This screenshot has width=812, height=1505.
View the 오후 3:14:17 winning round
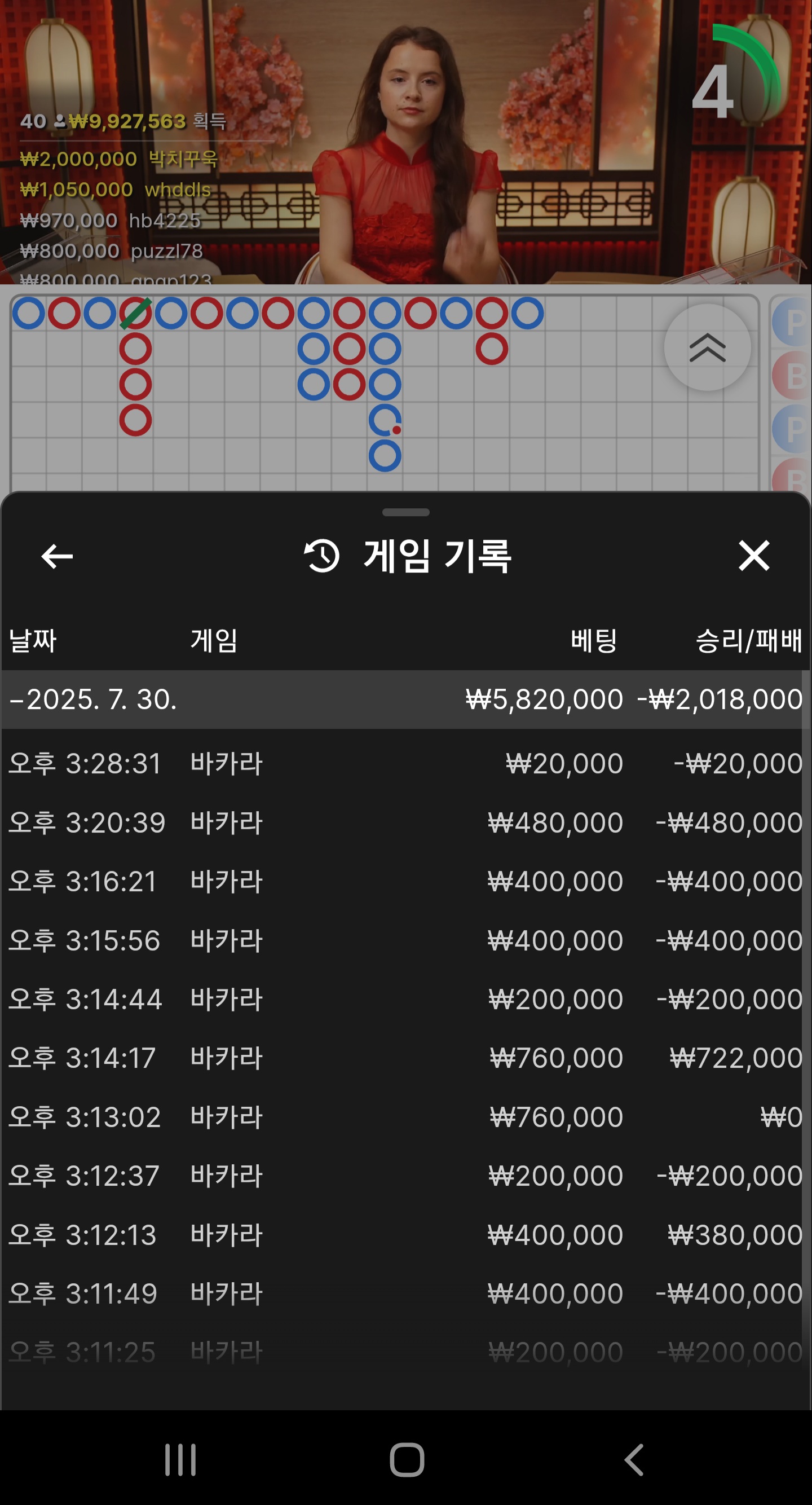pyautogui.click(x=405, y=1058)
